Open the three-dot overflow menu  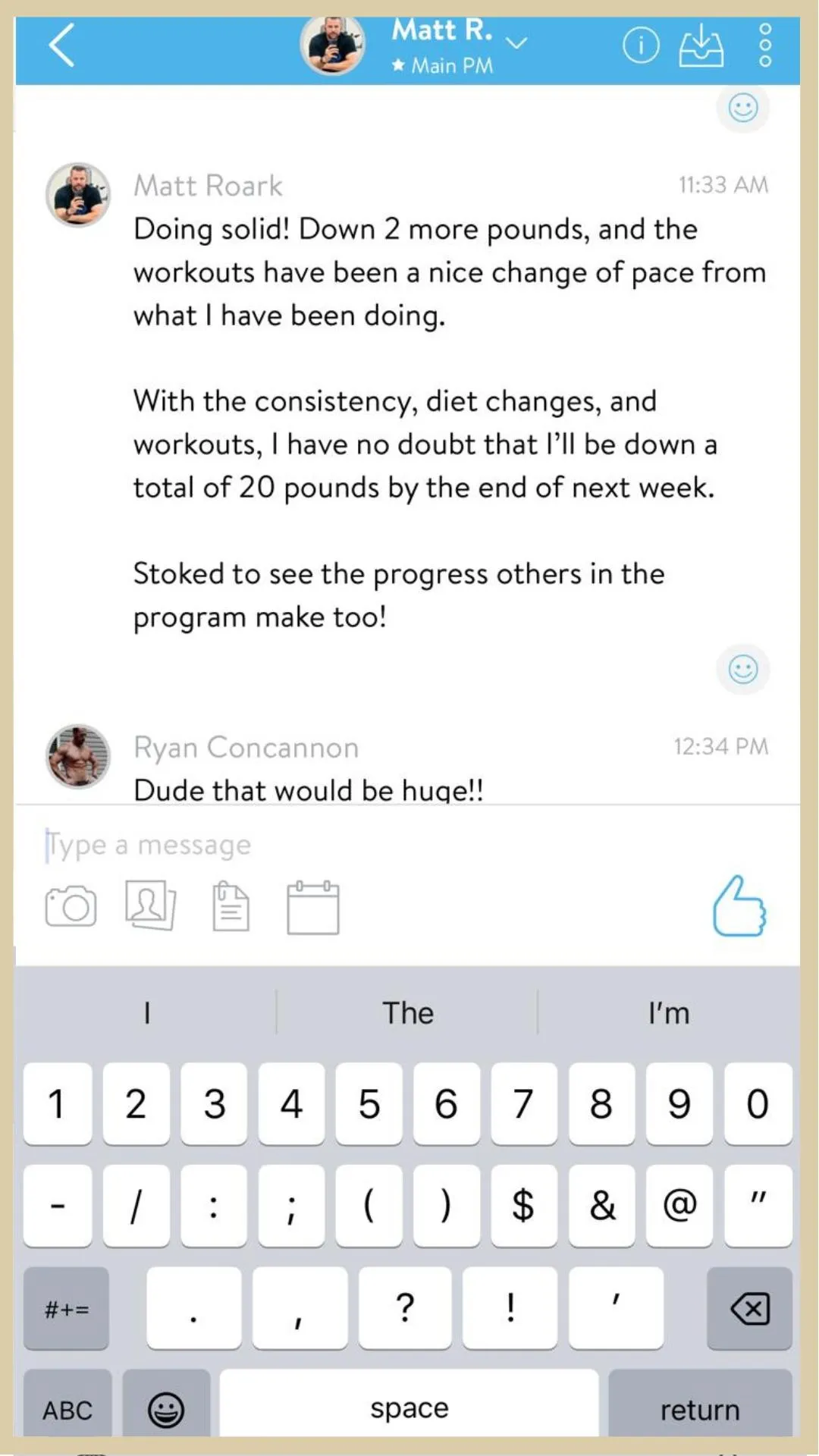tap(765, 45)
